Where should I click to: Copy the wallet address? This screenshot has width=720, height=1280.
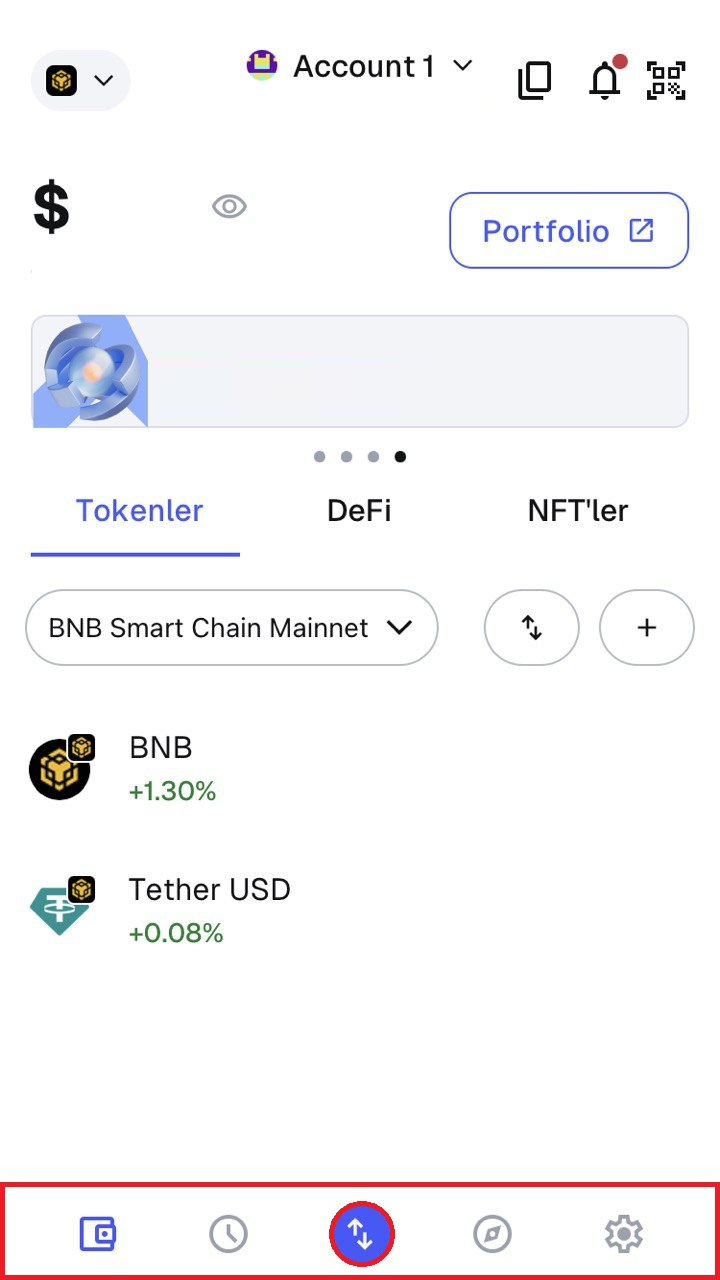click(x=534, y=81)
